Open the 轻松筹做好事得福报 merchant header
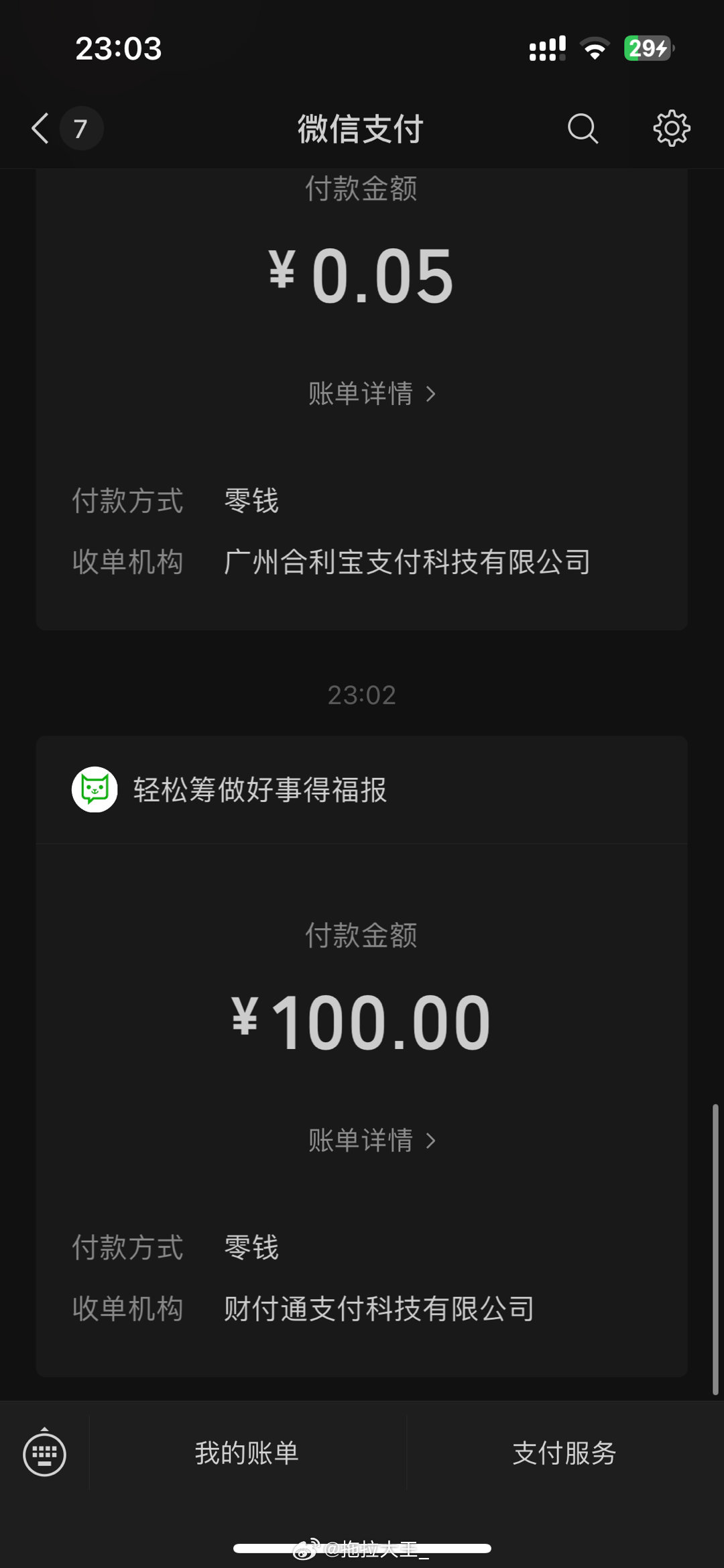724x1568 pixels. 362,789
